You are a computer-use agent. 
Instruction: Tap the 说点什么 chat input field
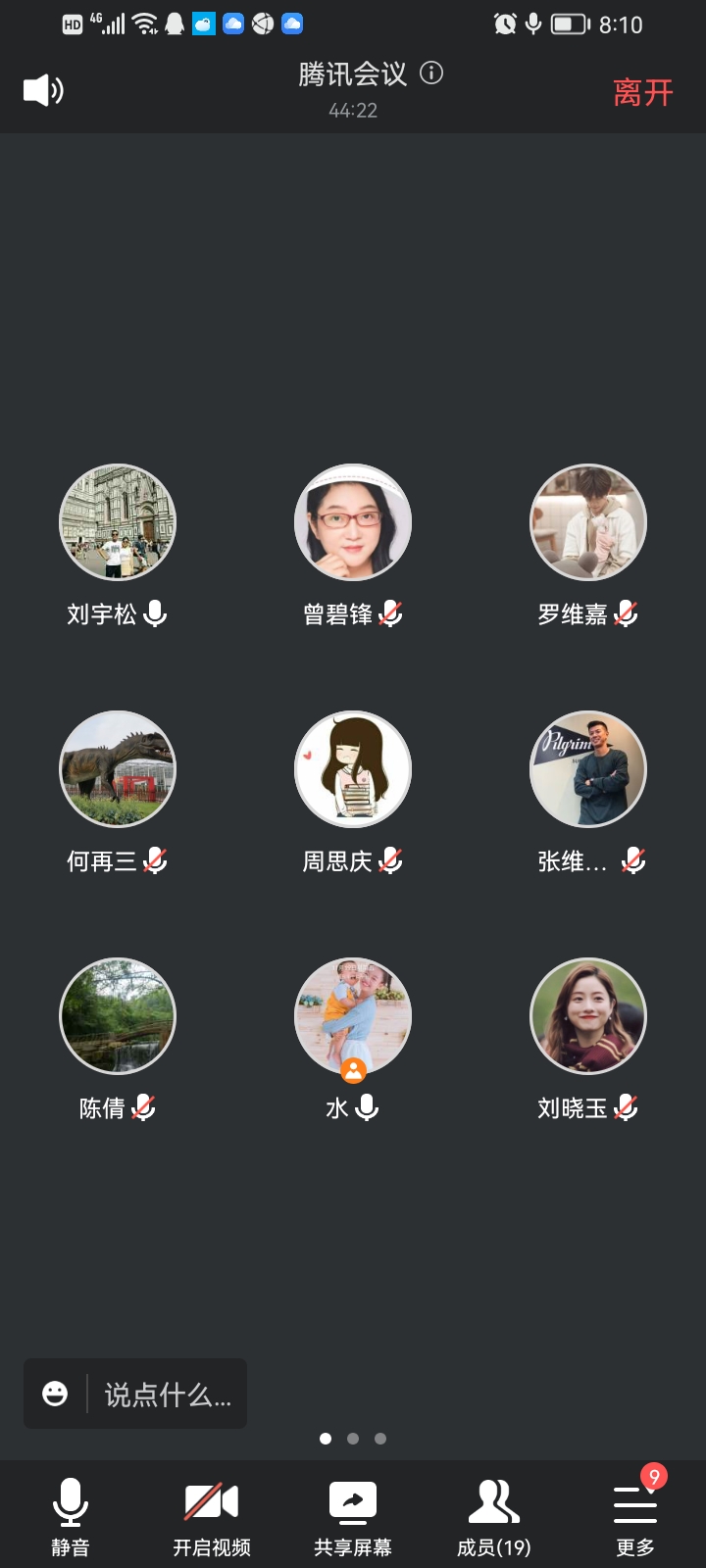pyautogui.click(x=168, y=1394)
